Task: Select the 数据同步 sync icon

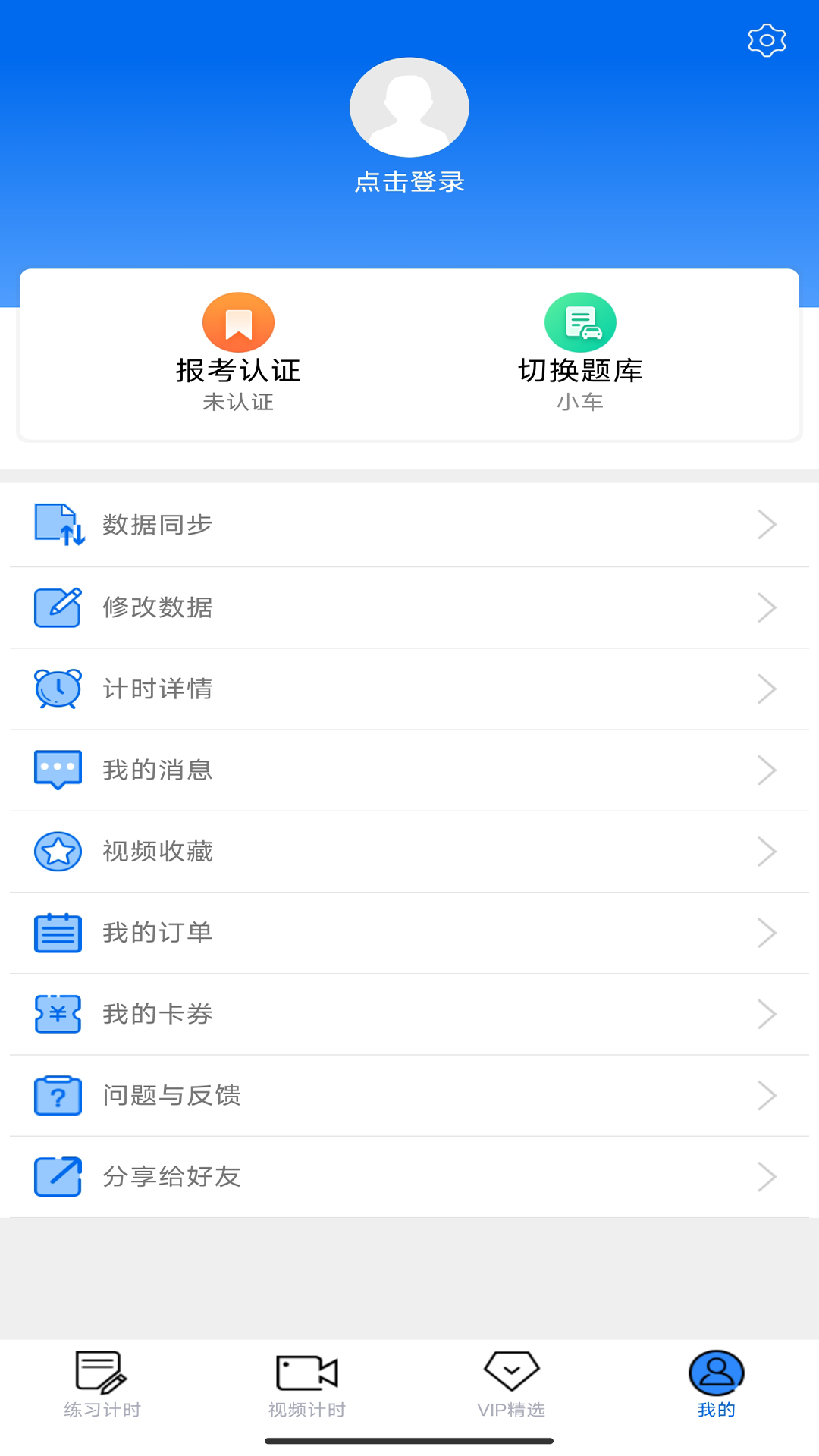Action: coord(58,524)
